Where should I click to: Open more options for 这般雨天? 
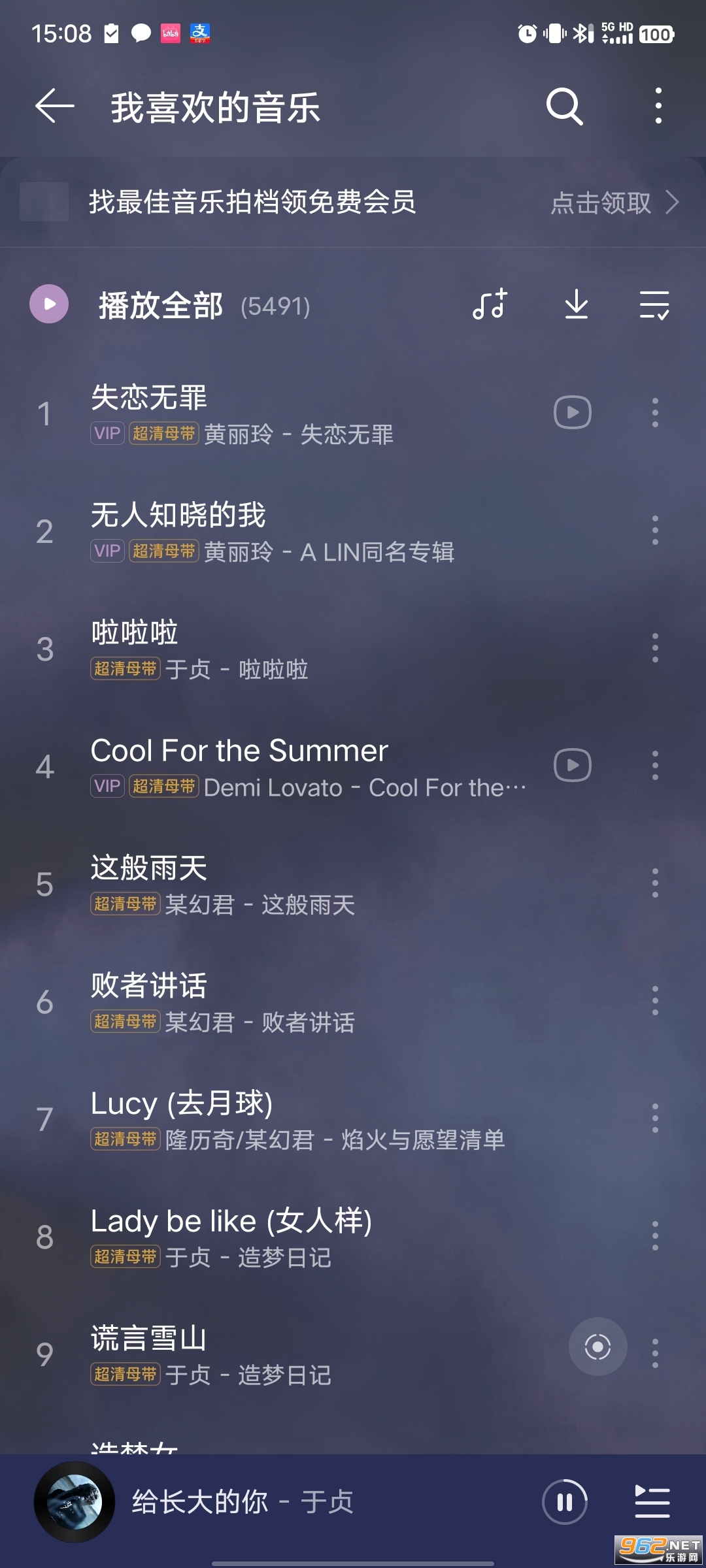click(655, 883)
